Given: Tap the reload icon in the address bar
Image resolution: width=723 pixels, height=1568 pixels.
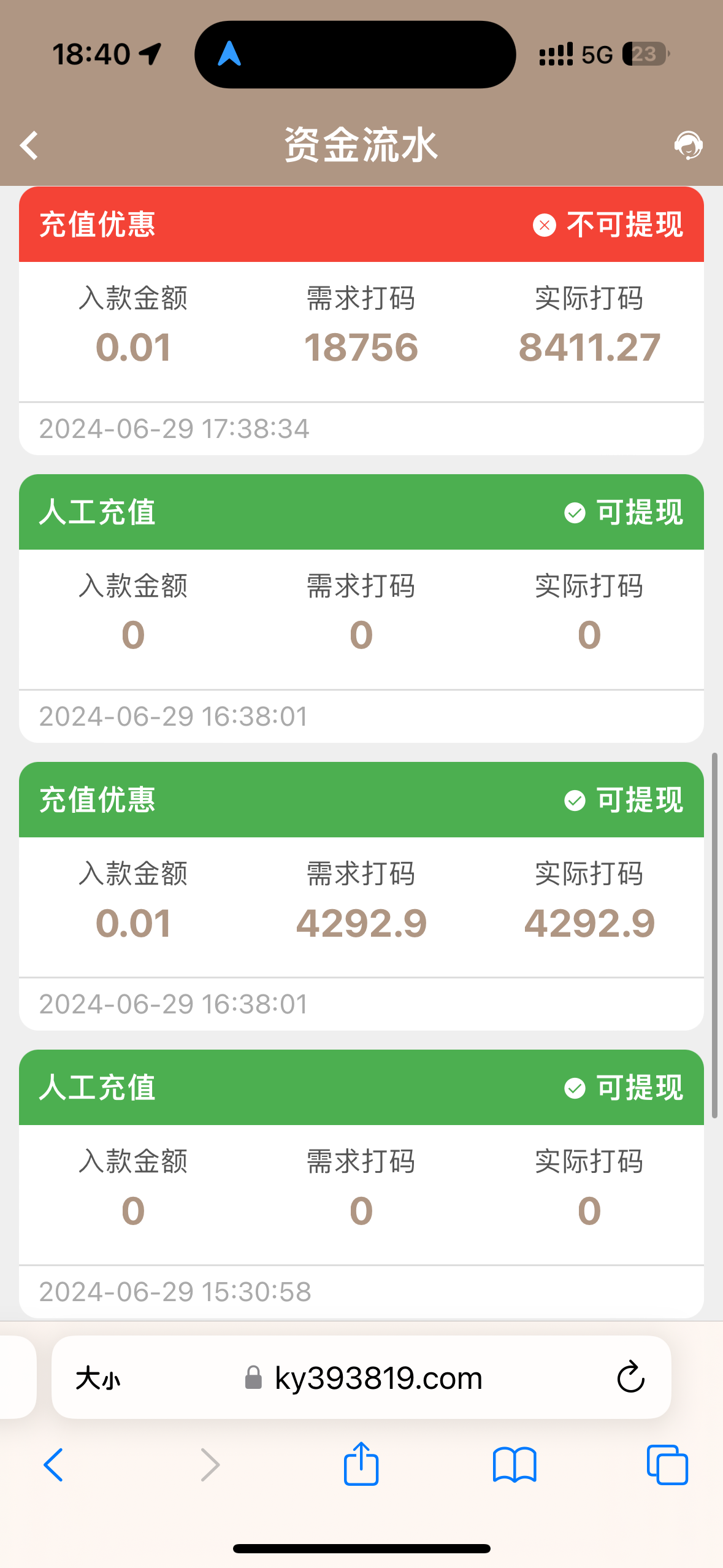Looking at the screenshot, I should 628,1378.
